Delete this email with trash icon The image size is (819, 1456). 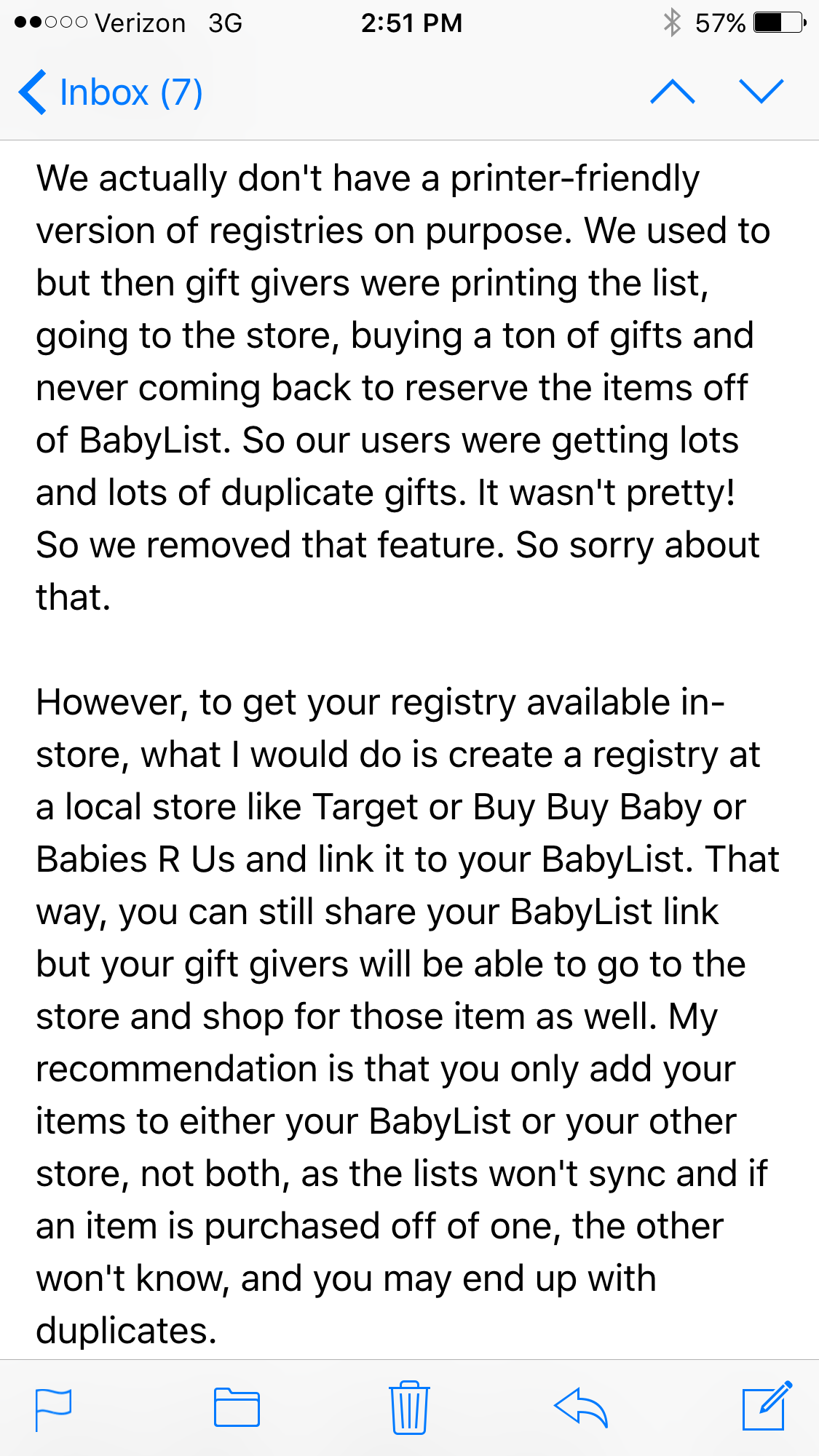[409, 1407]
